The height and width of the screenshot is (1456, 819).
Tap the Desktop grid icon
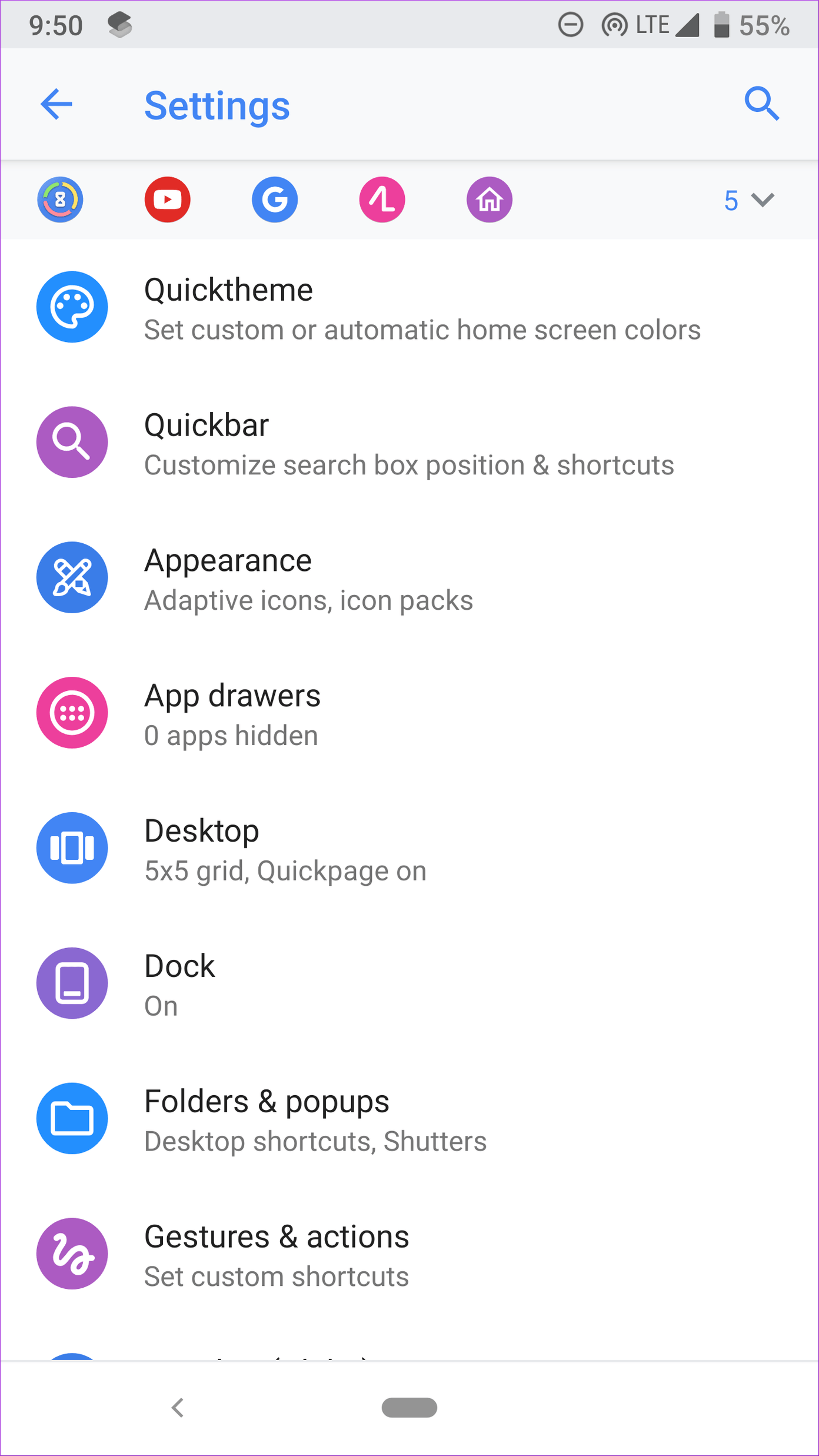pos(71,848)
